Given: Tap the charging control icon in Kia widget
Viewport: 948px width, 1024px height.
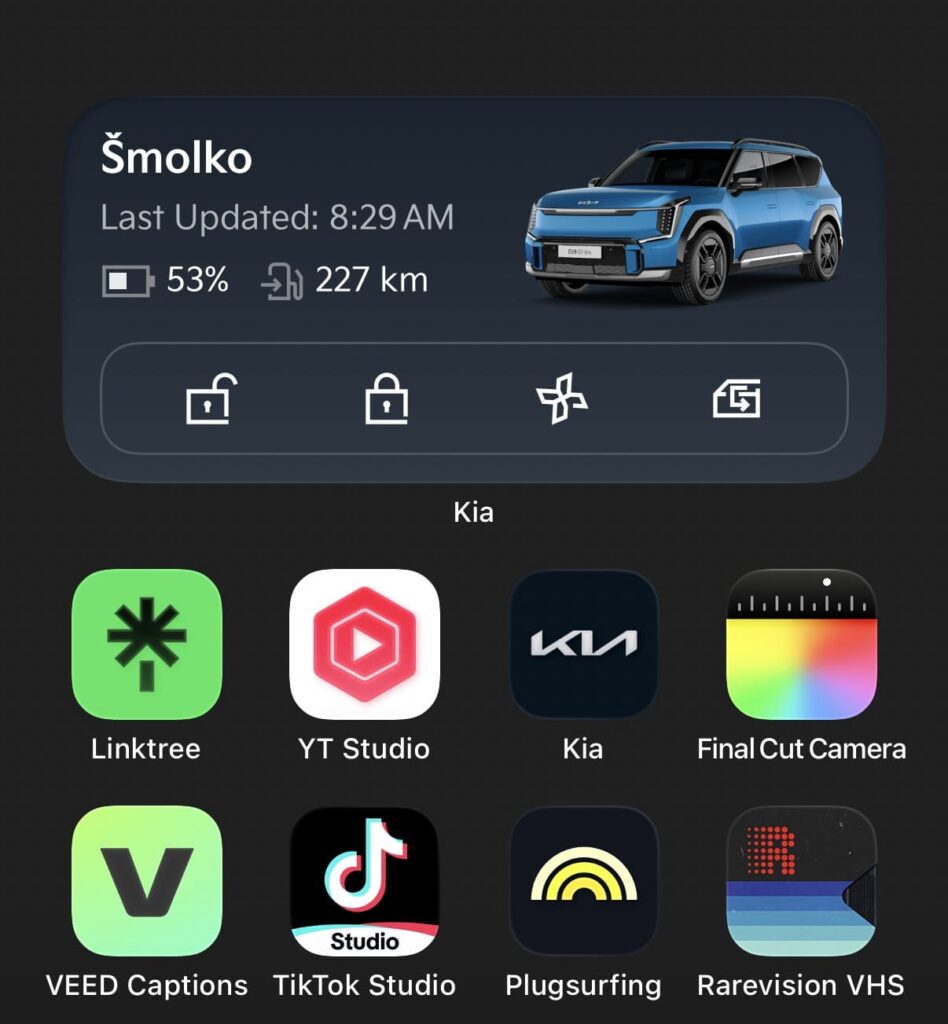Looking at the screenshot, I should pos(737,399).
